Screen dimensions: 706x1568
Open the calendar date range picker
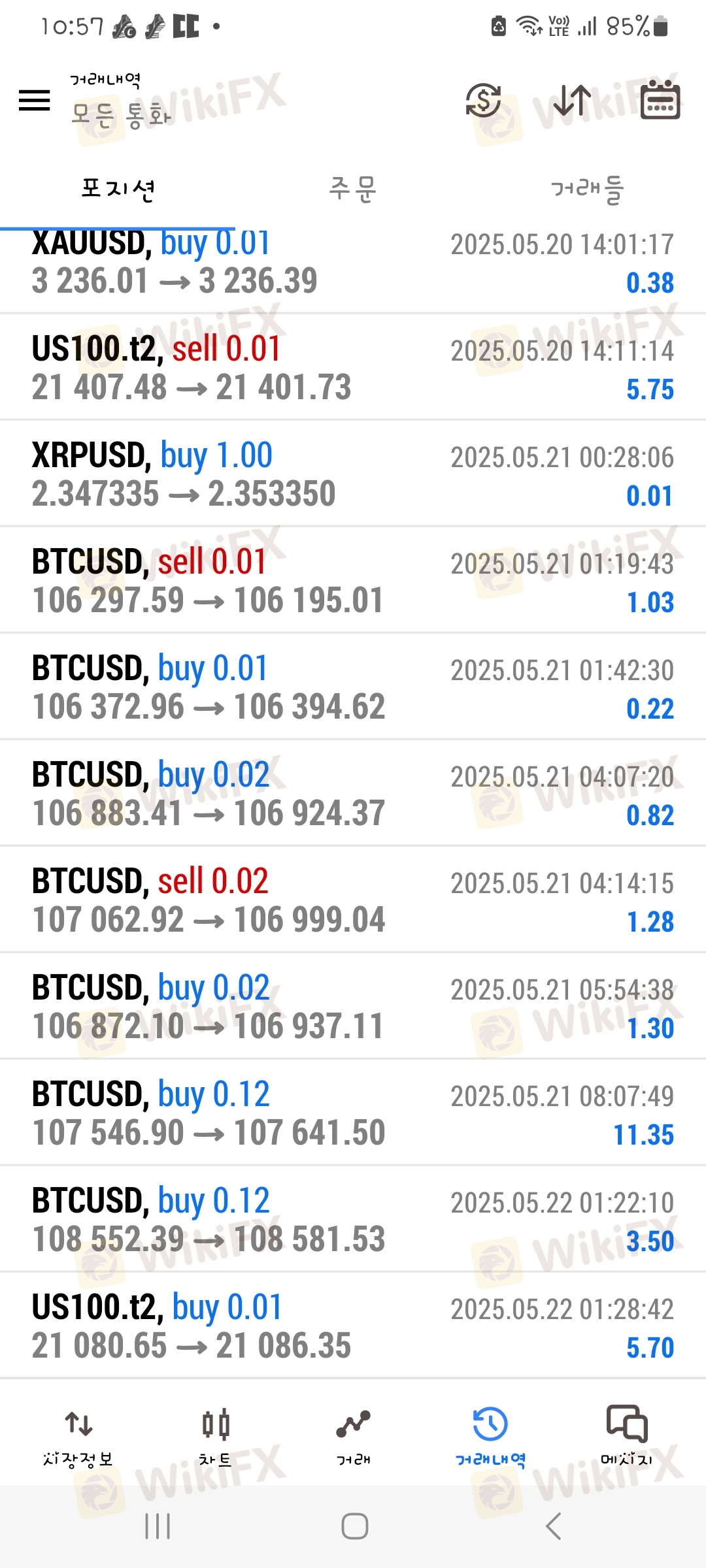click(660, 101)
